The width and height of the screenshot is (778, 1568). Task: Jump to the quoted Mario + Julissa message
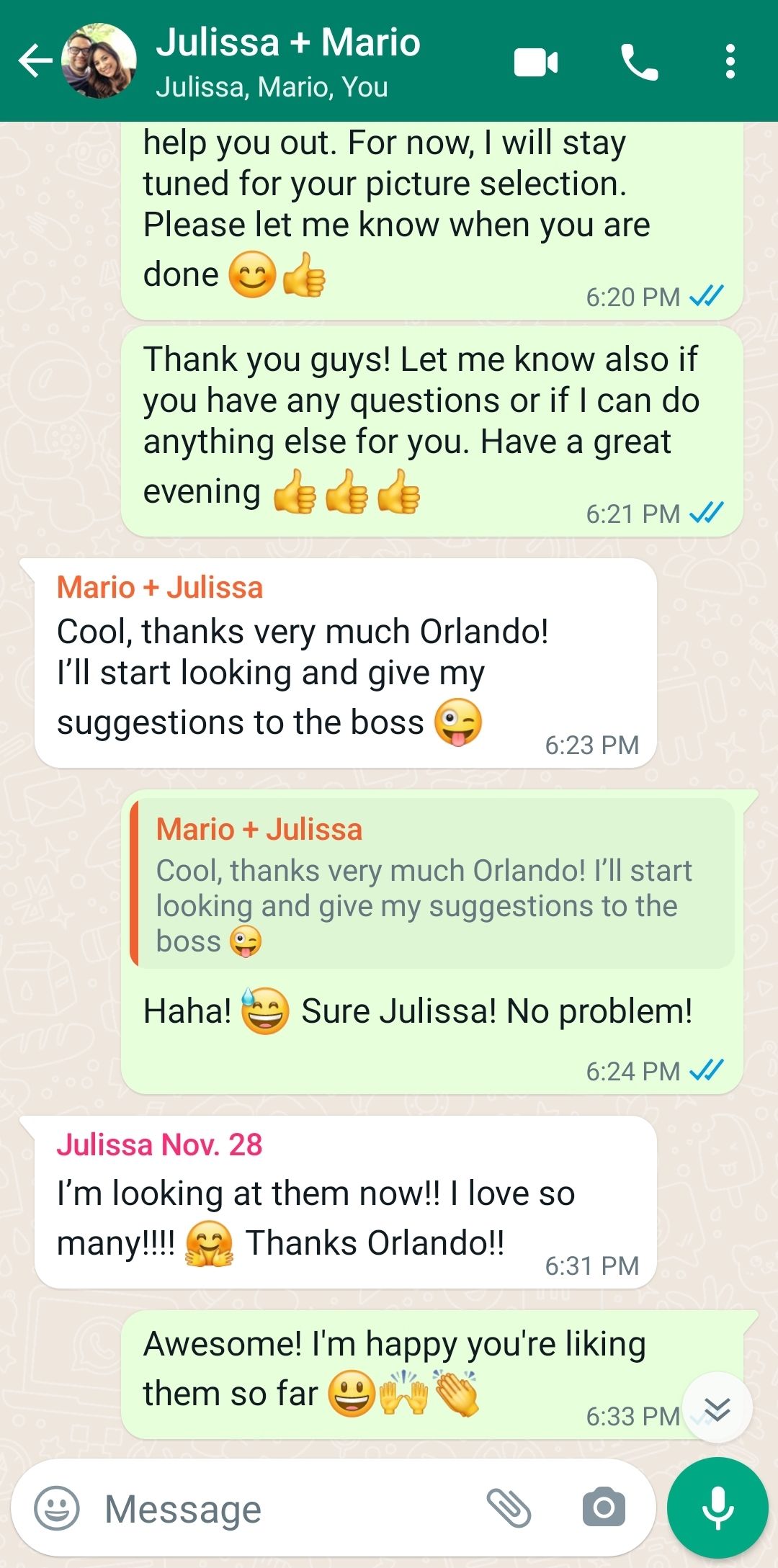click(x=432, y=884)
